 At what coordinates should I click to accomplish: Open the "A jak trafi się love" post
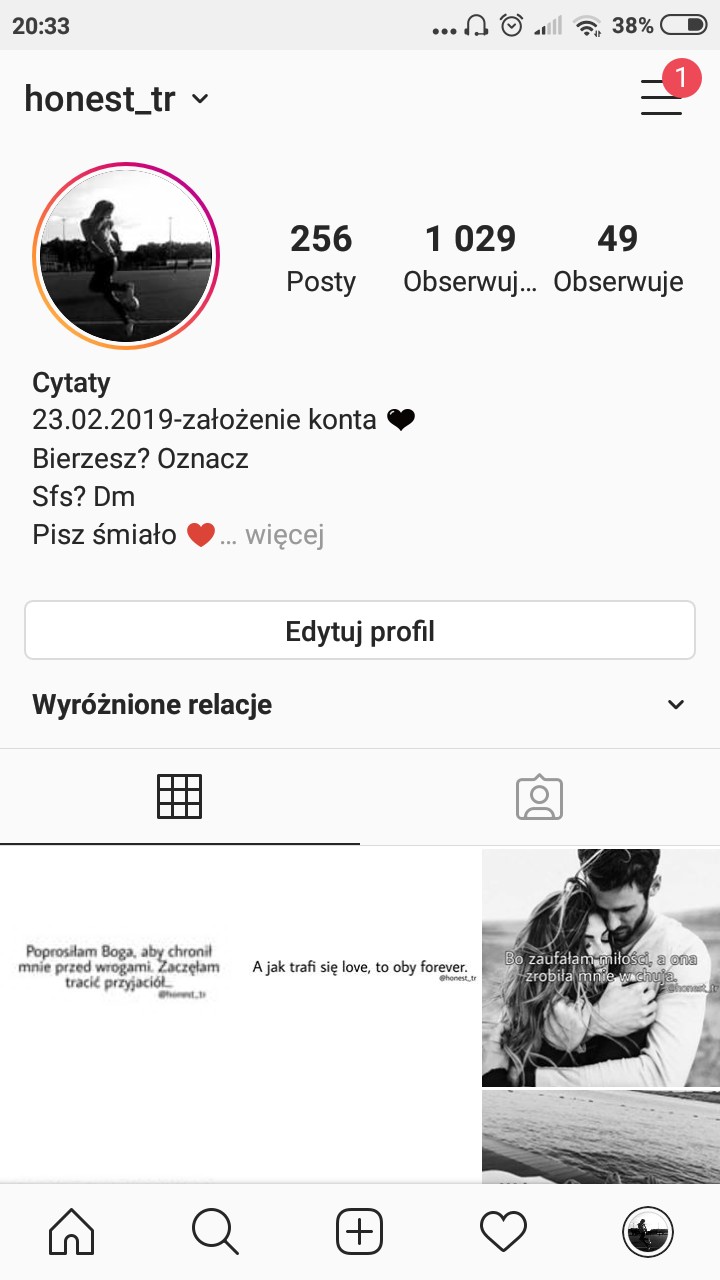click(360, 968)
